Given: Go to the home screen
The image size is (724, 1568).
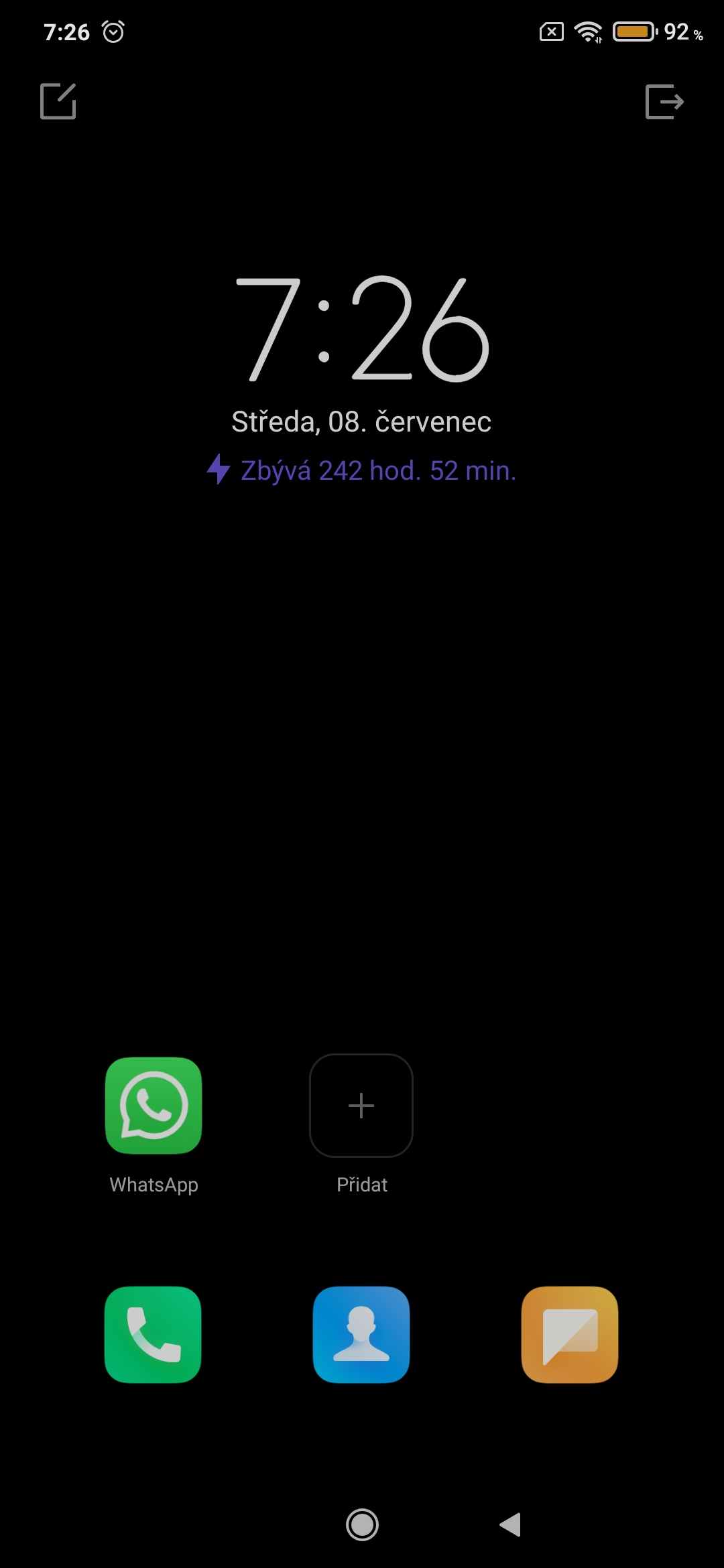Looking at the screenshot, I should coord(362,1525).
